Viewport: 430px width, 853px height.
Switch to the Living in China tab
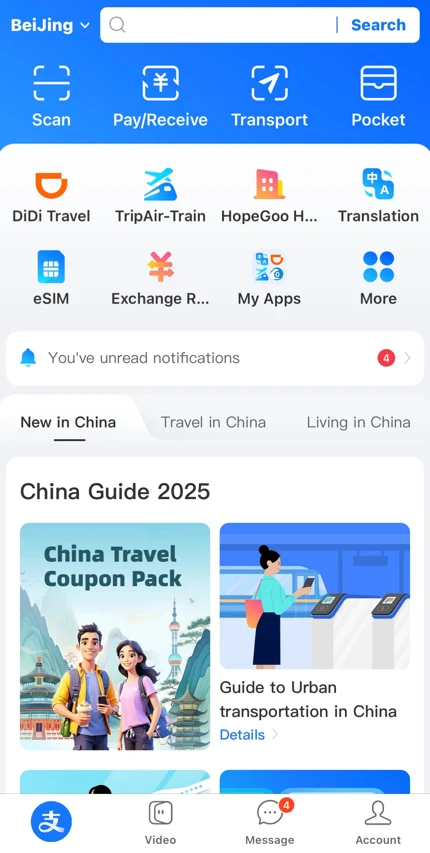pos(358,422)
